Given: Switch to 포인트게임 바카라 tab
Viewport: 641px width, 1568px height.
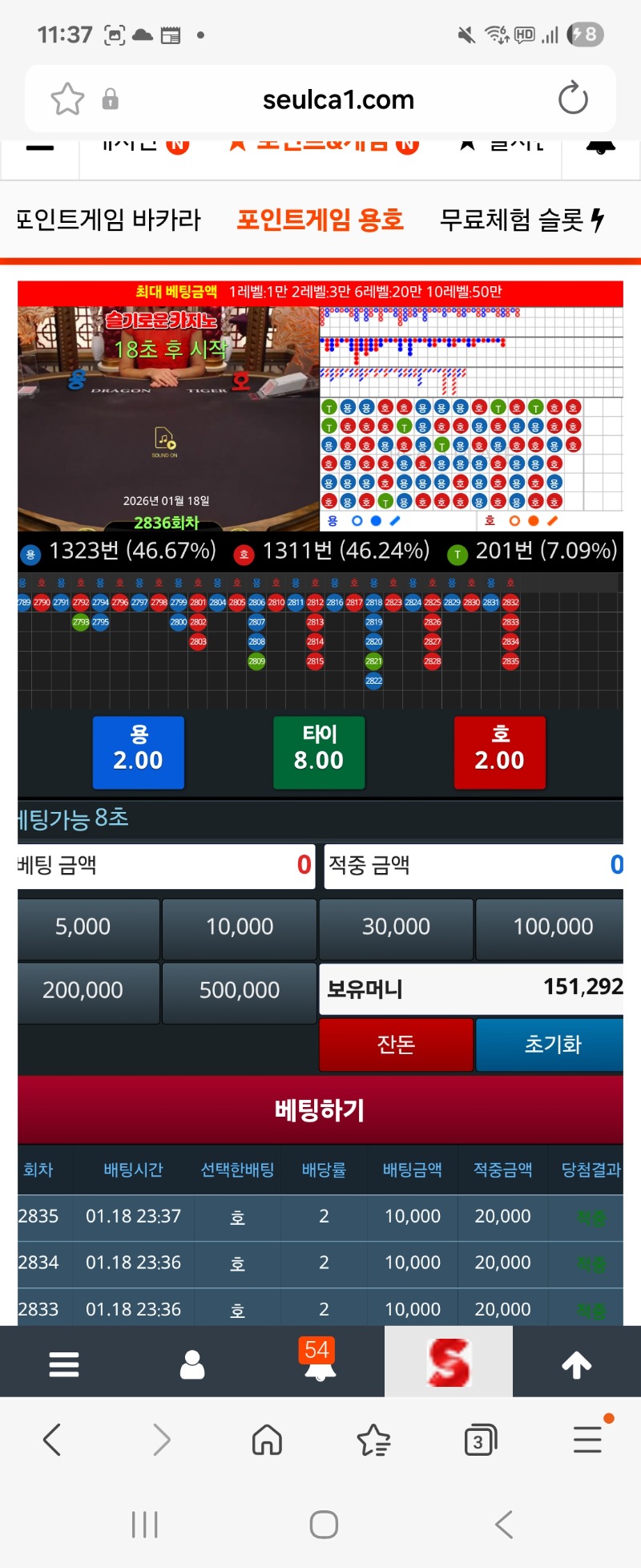Looking at the screenshot, I should pyautogui.click(x=108, y=219).
